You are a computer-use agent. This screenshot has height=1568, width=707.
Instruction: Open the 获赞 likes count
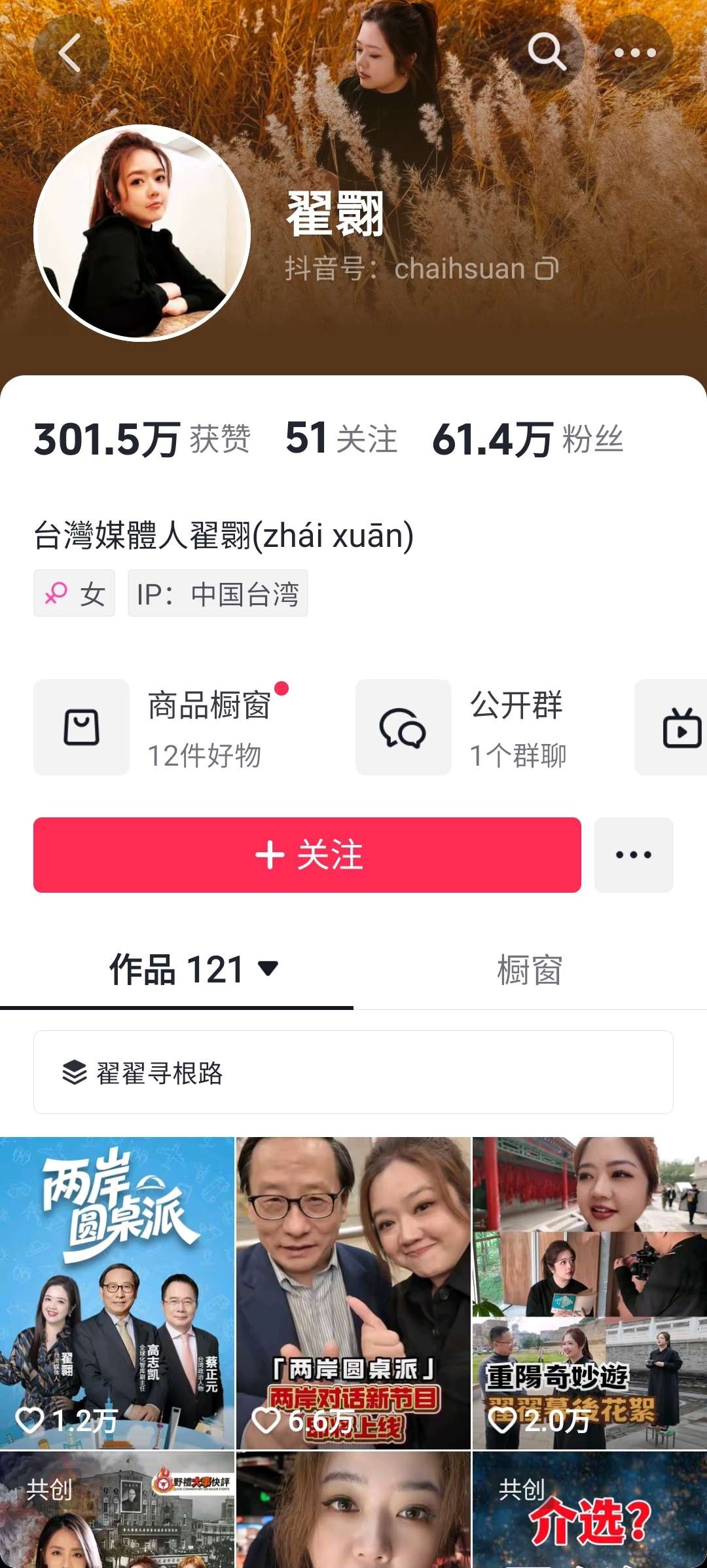(x=142, y=439)
